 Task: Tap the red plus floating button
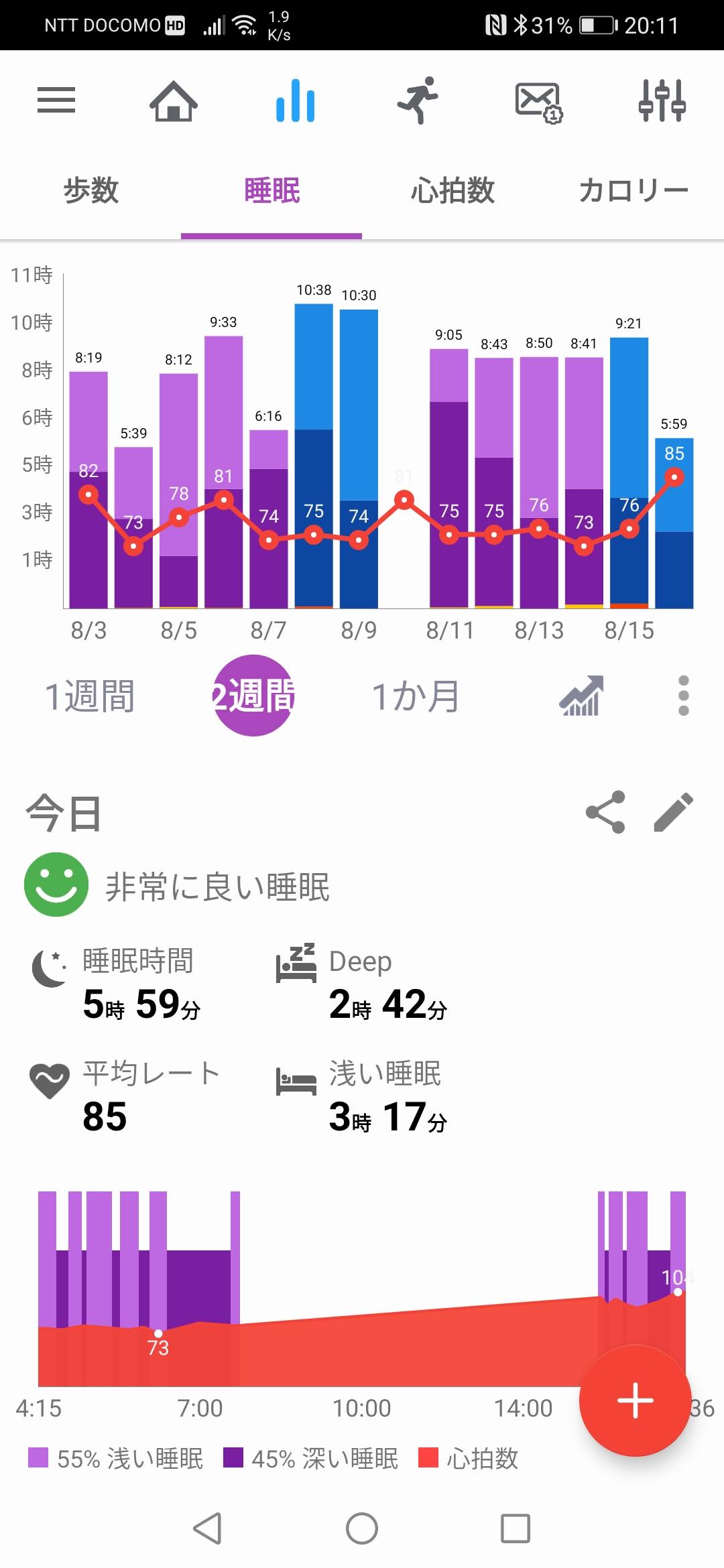coord(635,1400)
